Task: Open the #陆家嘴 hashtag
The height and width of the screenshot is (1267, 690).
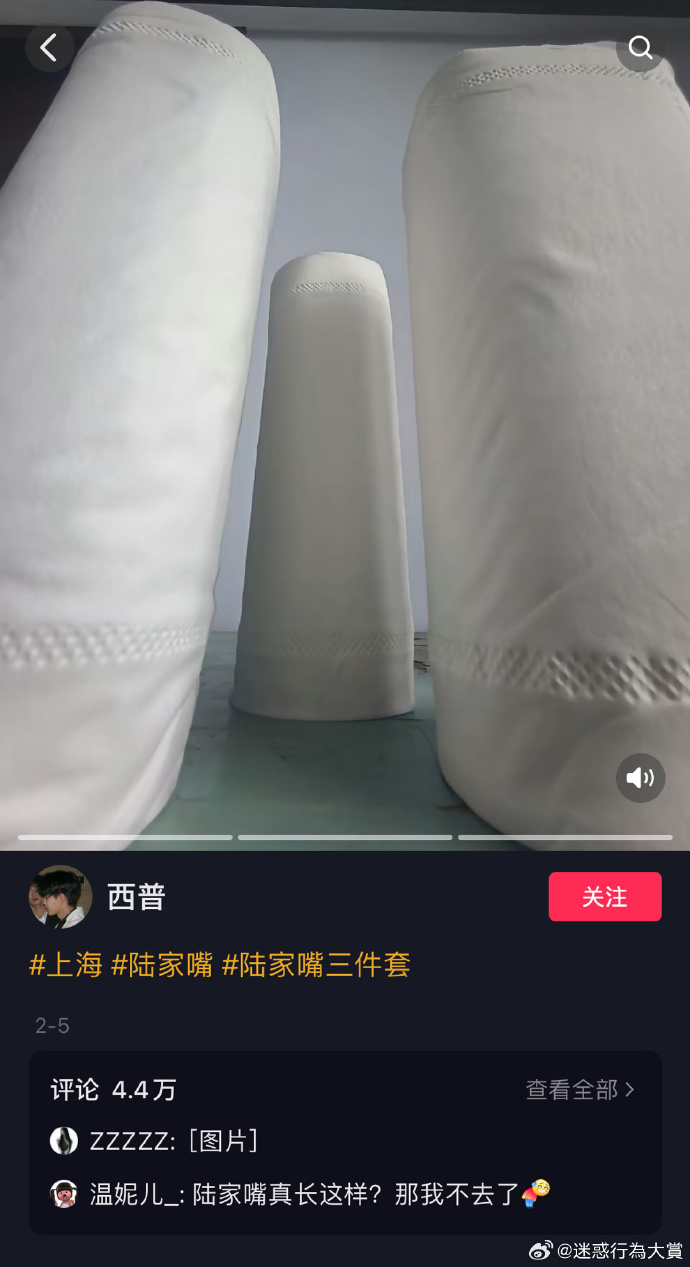Action: (x=162, y=965)
